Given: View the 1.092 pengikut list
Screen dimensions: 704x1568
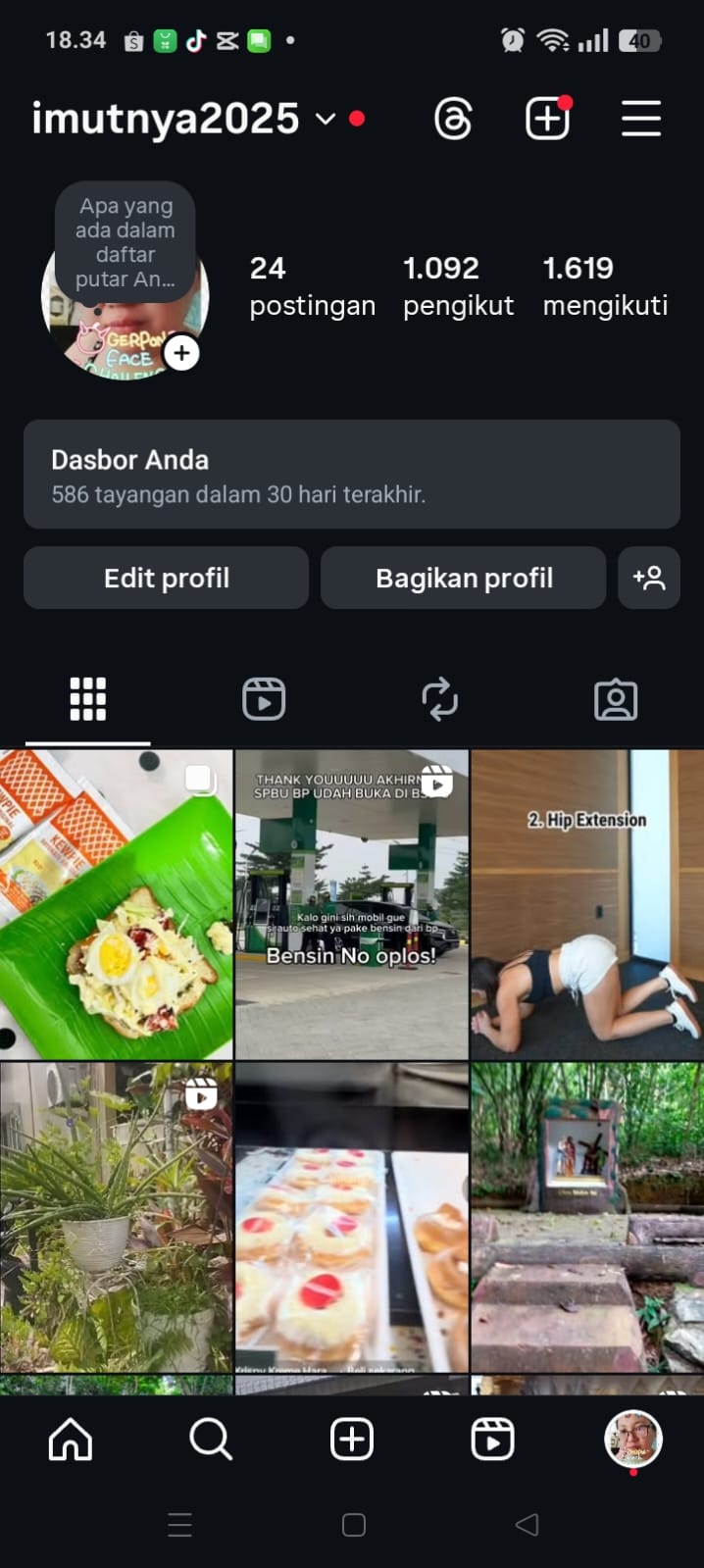Looking at the screenshot, I should [x=458, y=285].
